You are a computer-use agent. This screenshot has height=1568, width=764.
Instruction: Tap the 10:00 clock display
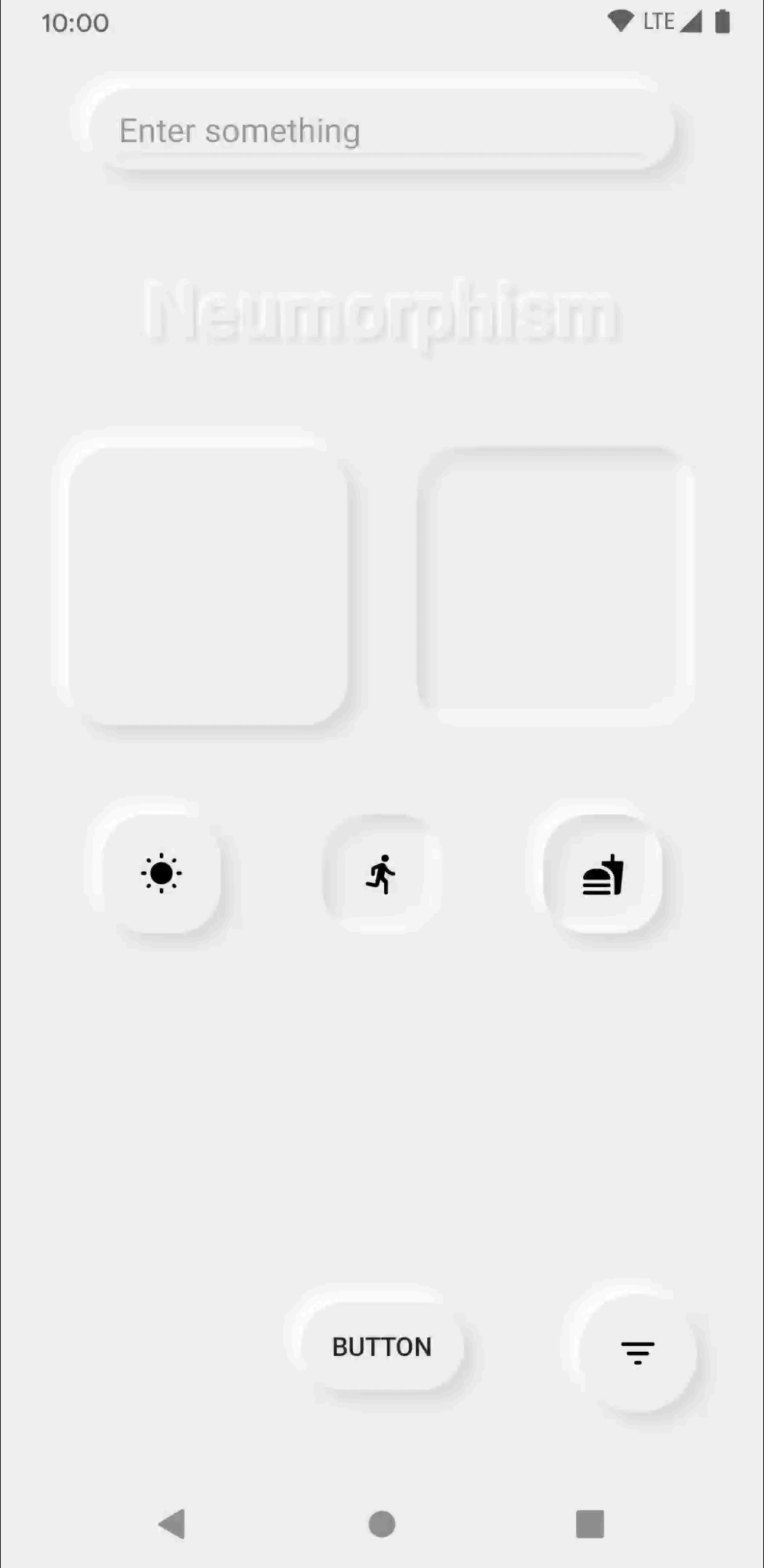(75, 23)
